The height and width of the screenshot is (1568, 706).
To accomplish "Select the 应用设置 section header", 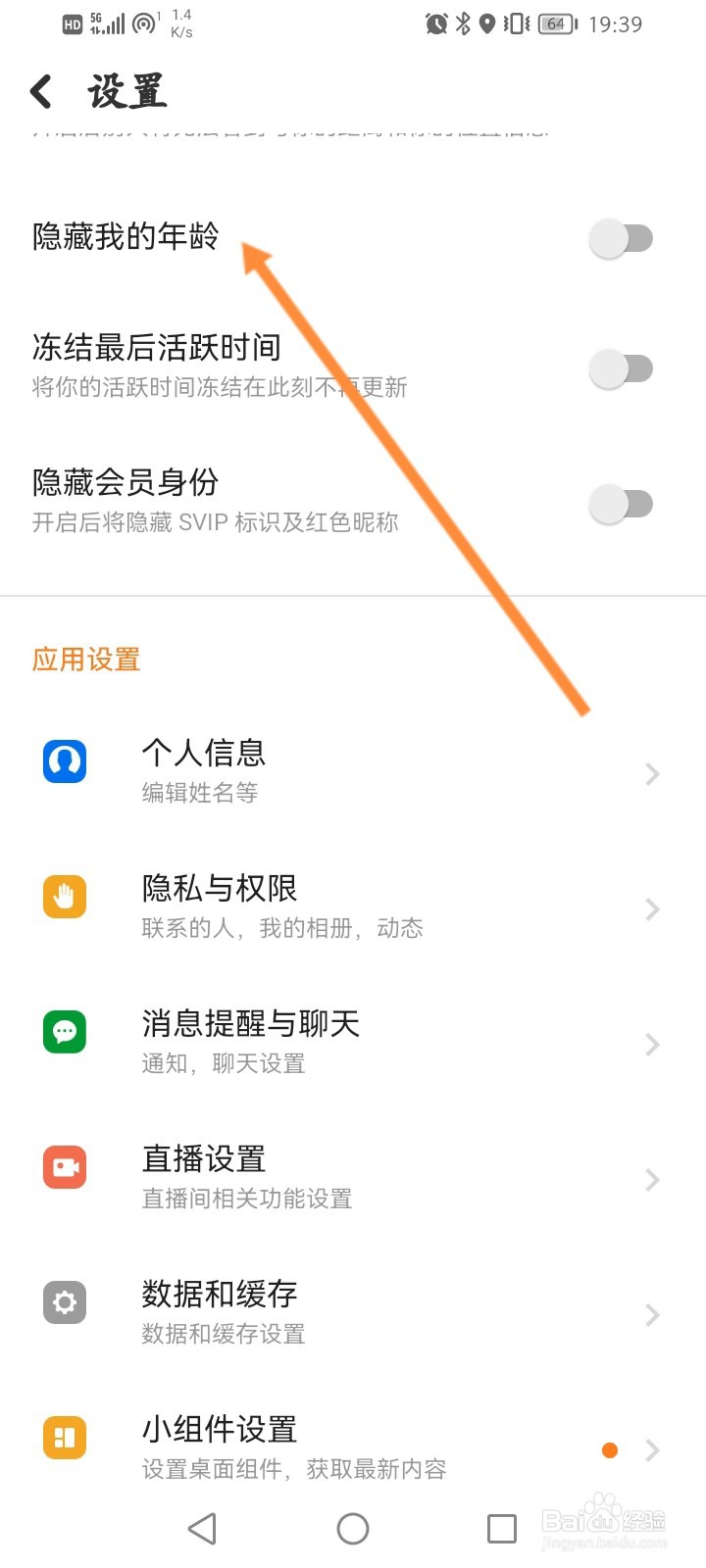I will tap(86, 660).
